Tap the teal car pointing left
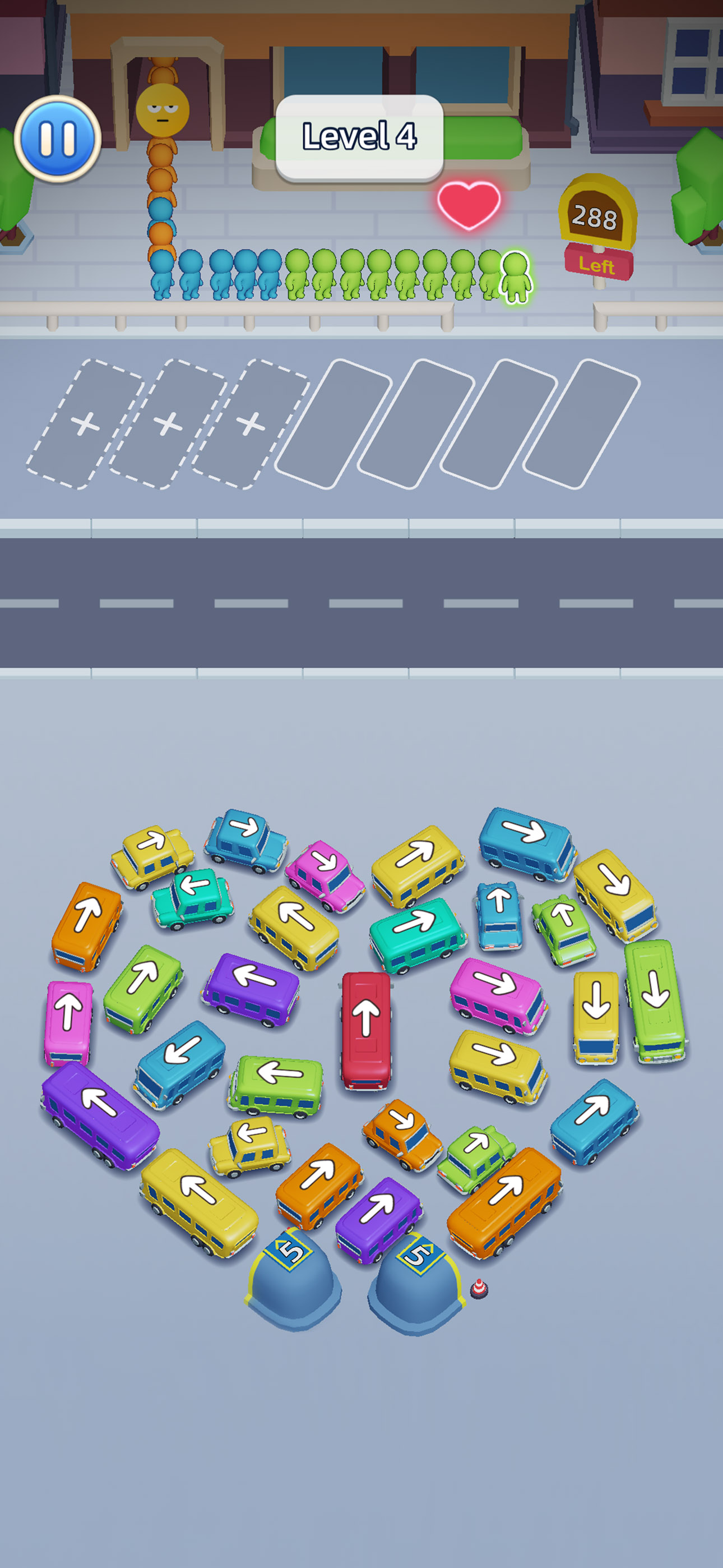Viewport: 723px width, 1568px height. coord(193,898)
